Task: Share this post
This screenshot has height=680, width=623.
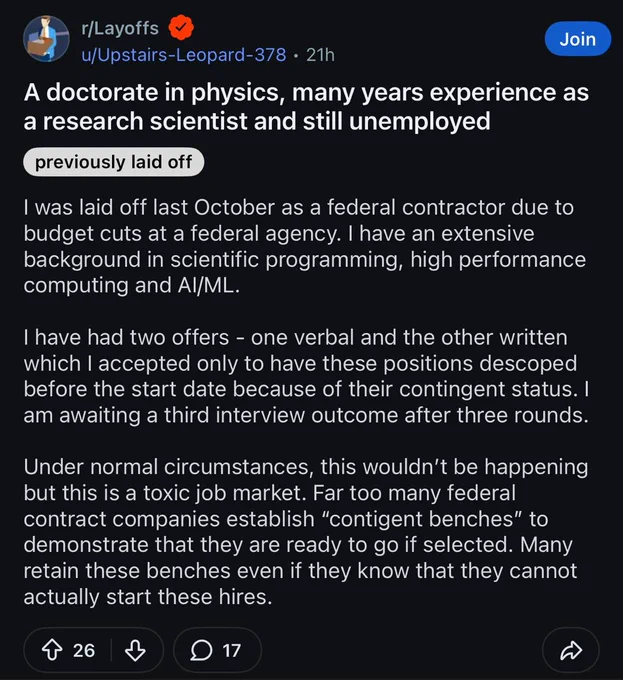Action: [x=571, y=650]
